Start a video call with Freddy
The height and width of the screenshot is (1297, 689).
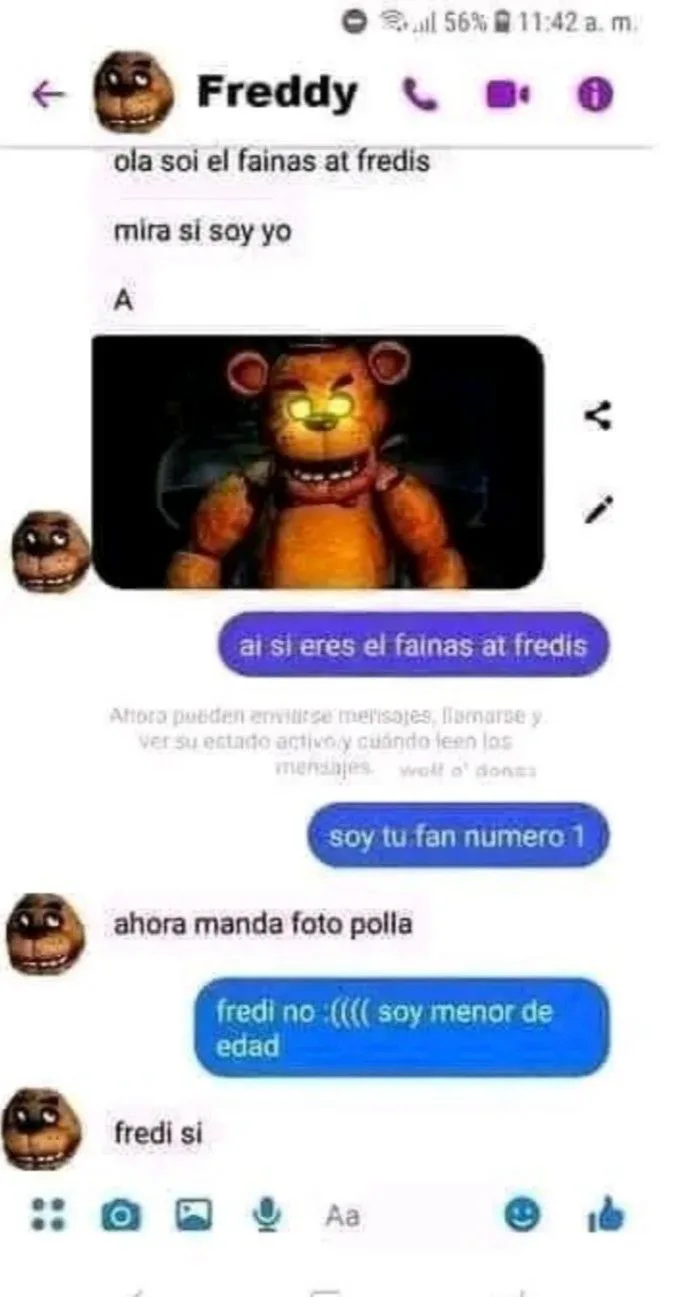pos(508,94)
